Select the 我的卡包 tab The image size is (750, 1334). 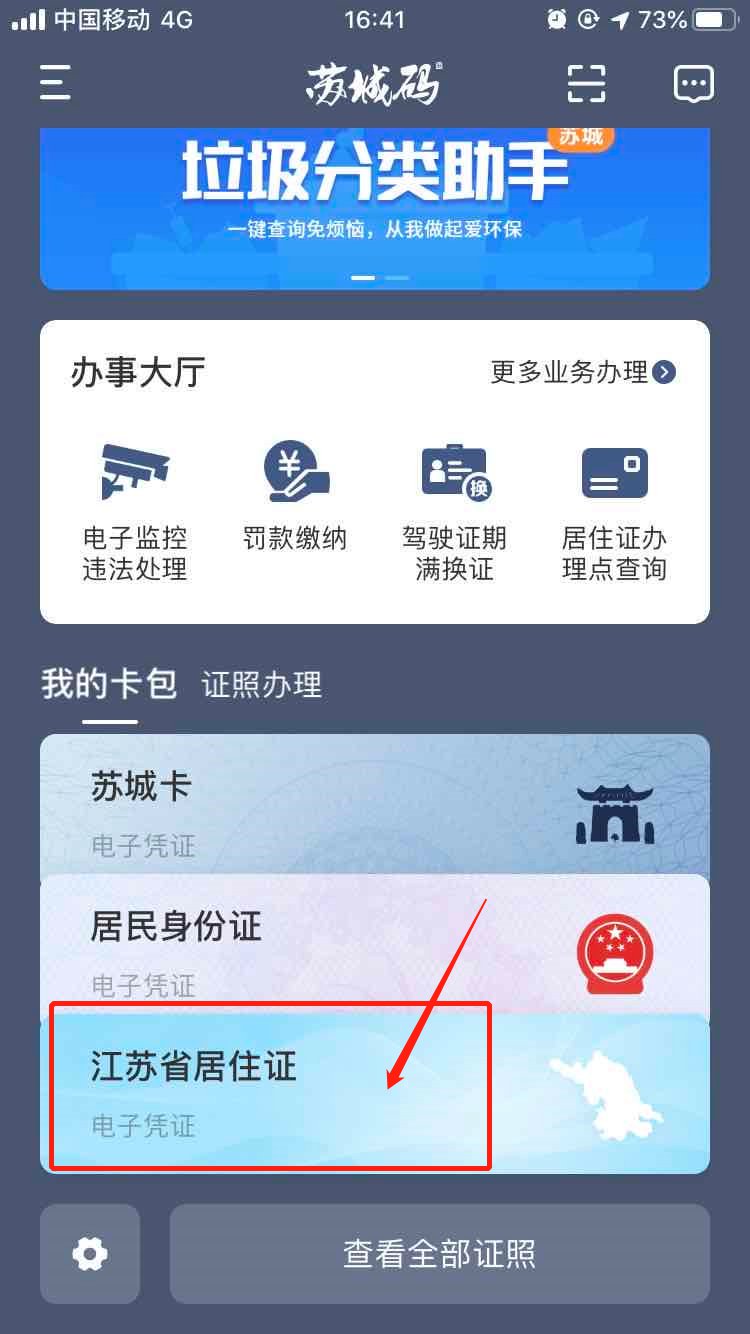coord(109,685)
